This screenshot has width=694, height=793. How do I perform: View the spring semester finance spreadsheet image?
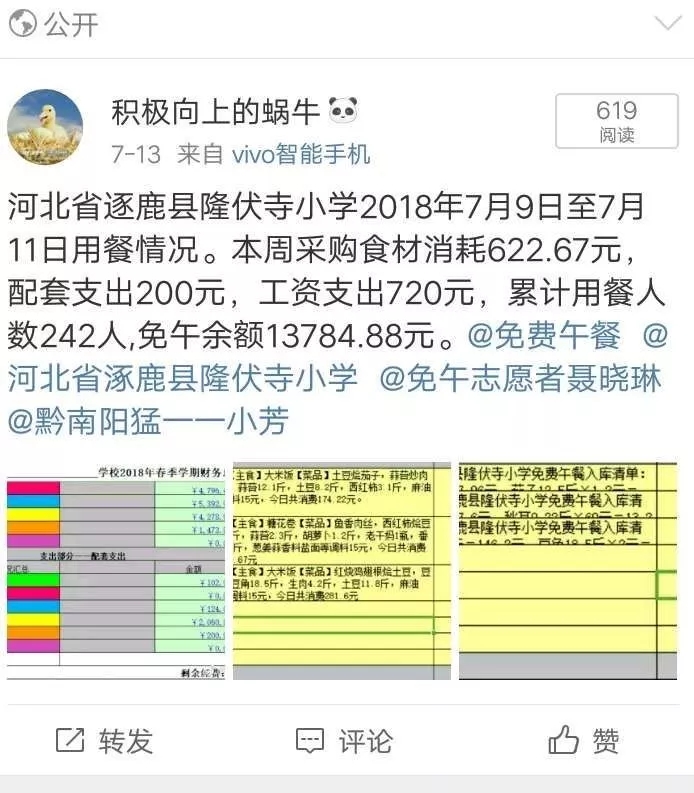point(116,571)
